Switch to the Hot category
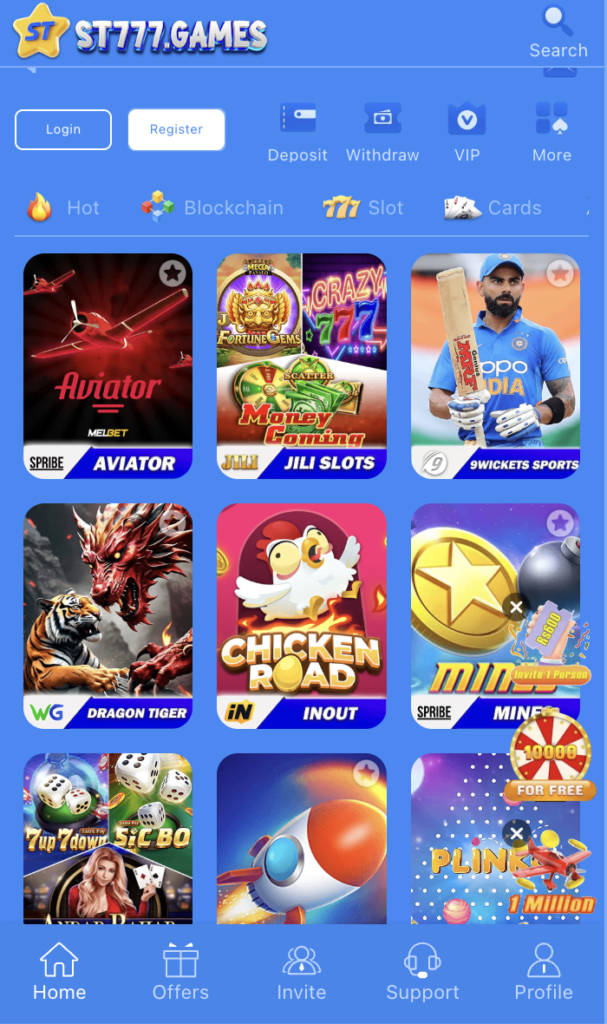The width and height of the screenshot is (607, 1024). pos(63,208)
